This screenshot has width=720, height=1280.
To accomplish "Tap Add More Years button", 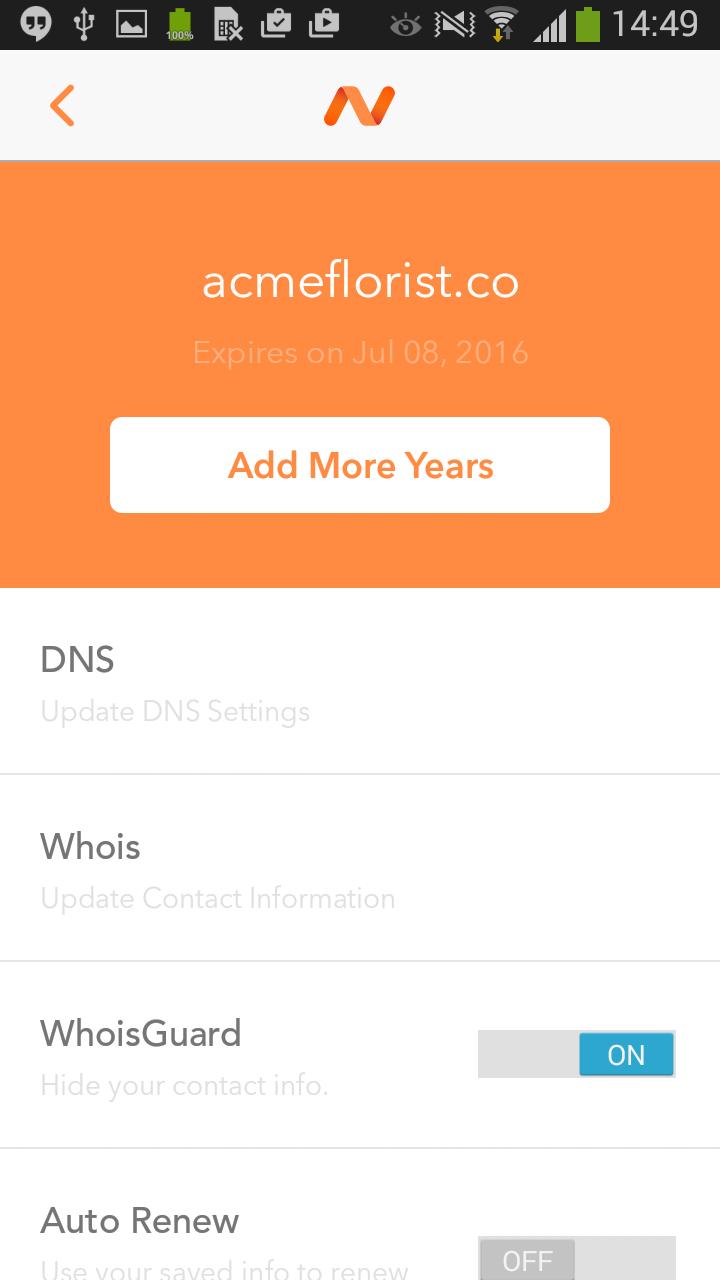I will pyautogui.click(x=360, y=465).
